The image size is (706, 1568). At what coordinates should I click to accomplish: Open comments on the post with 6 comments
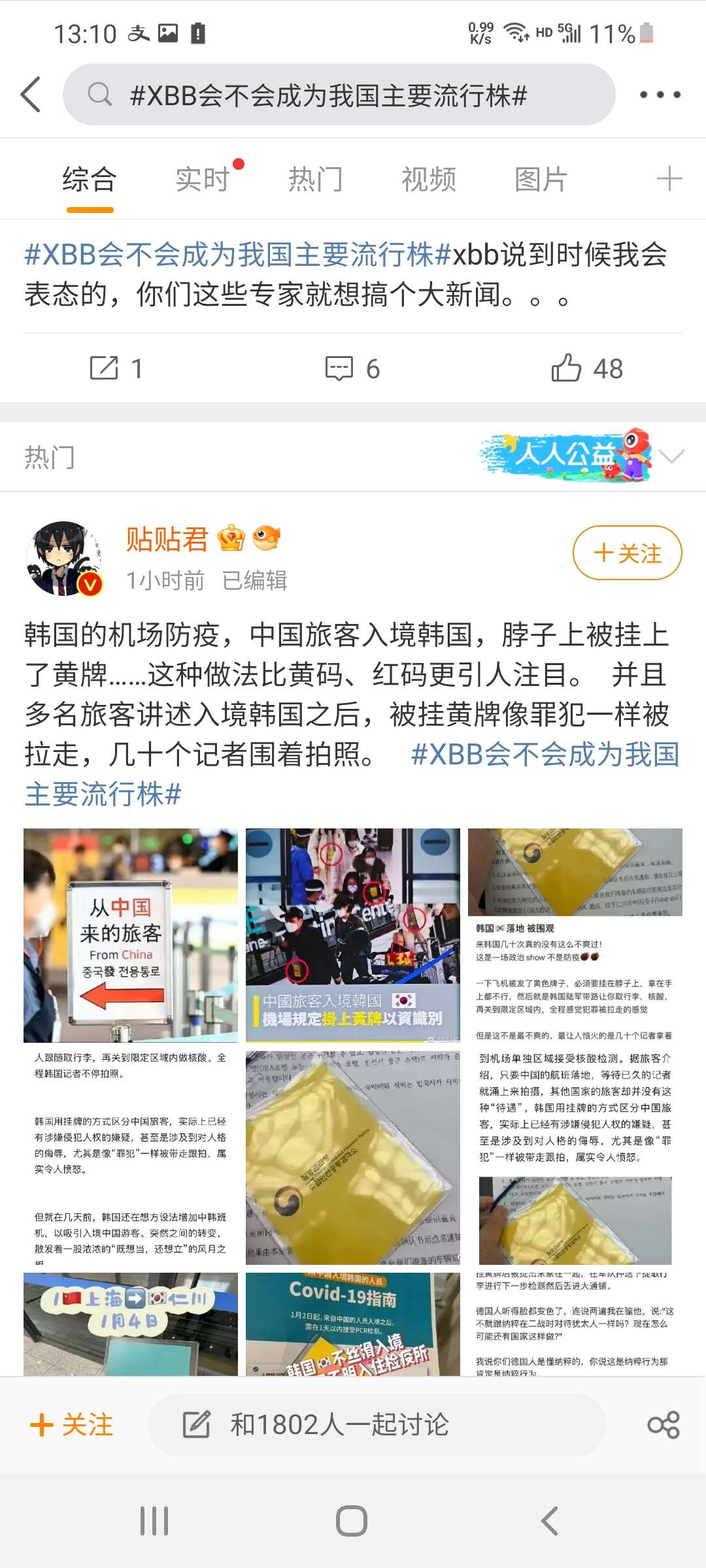click(x=353, y=368)
